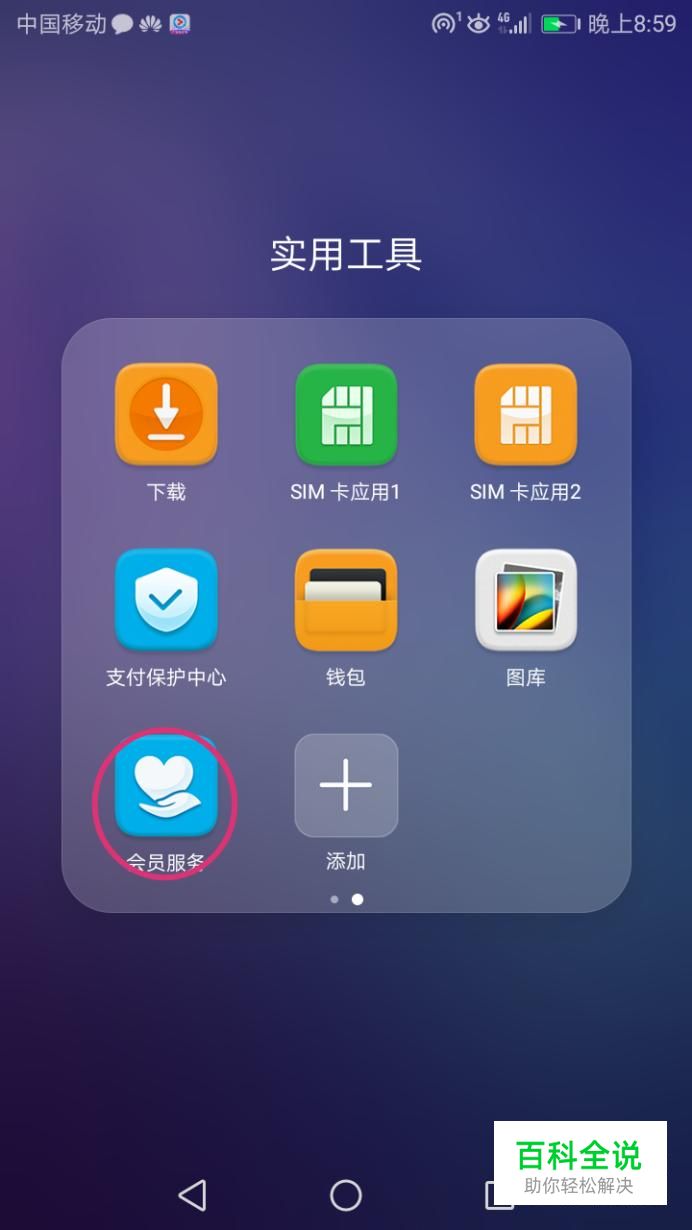Open the 图库 gallery app

[x=526, y=600]
